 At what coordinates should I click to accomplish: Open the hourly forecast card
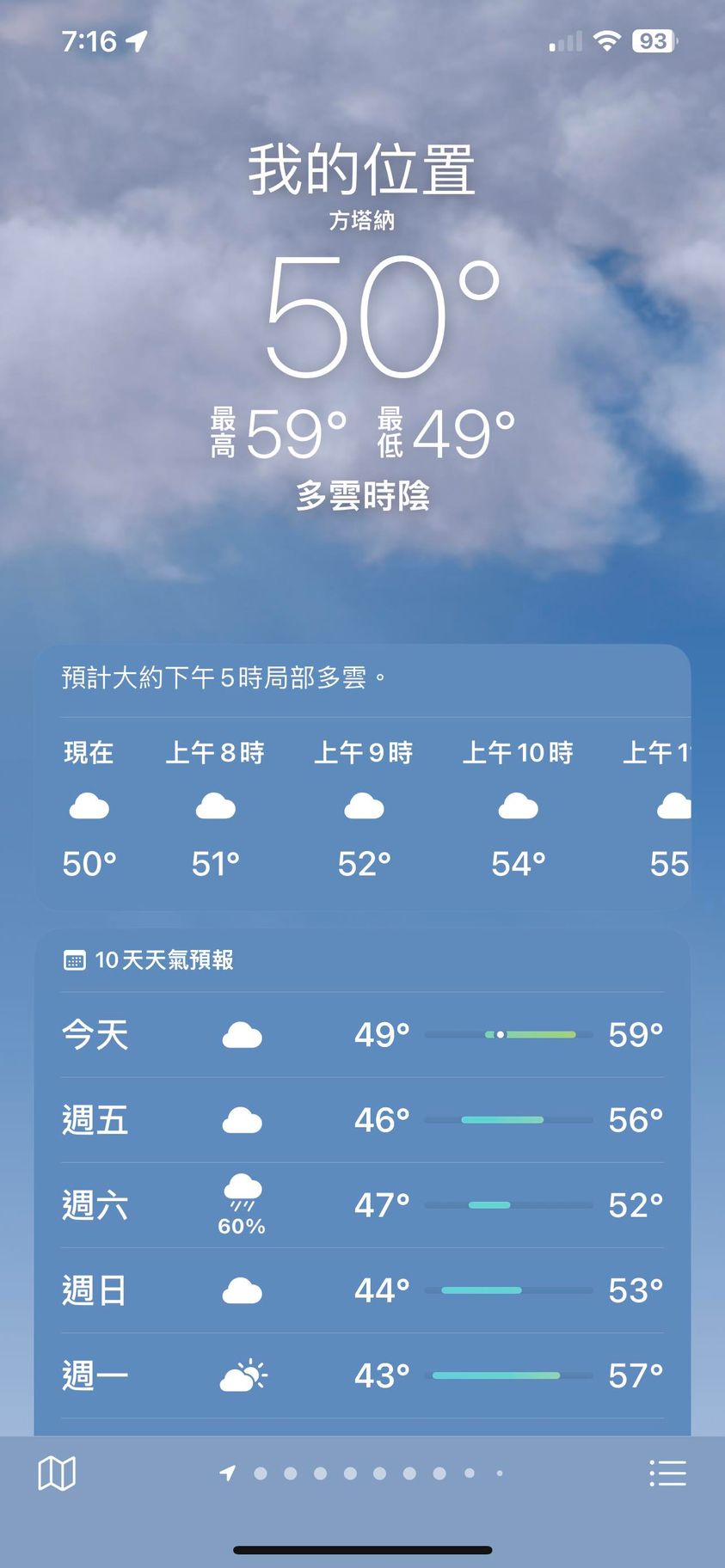pyautogui.click(x=362, y=678)
